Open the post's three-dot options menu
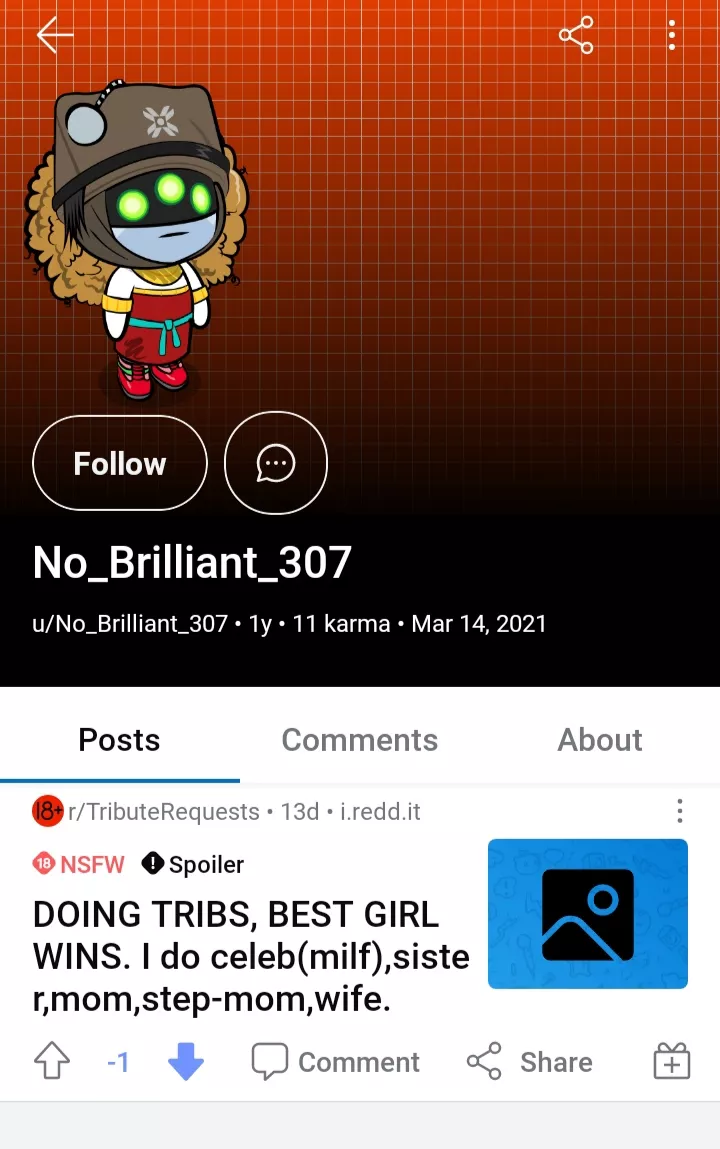 click(x=680, y=810)
